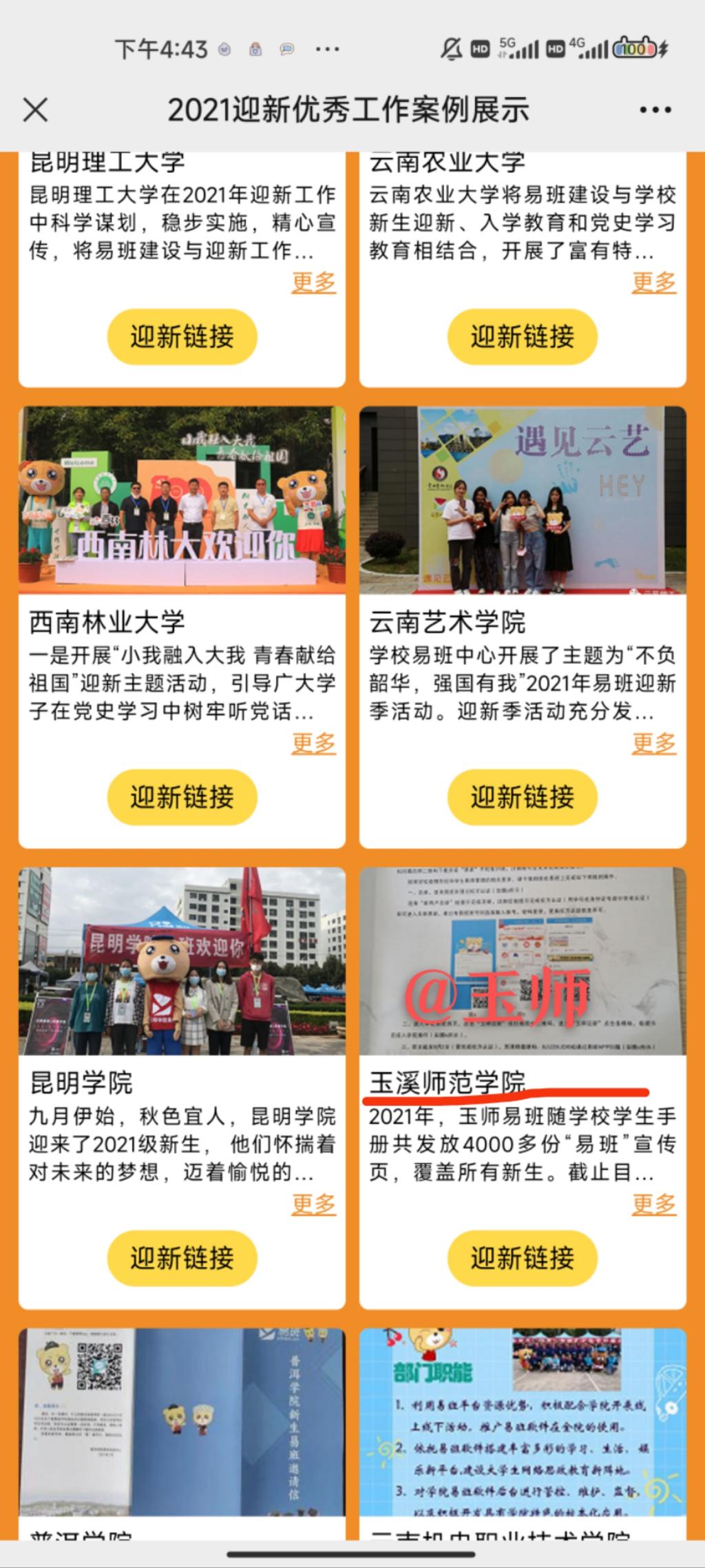
Task: Expand 更多 for 玉溪师范学院
Action: click(654, 1204)
